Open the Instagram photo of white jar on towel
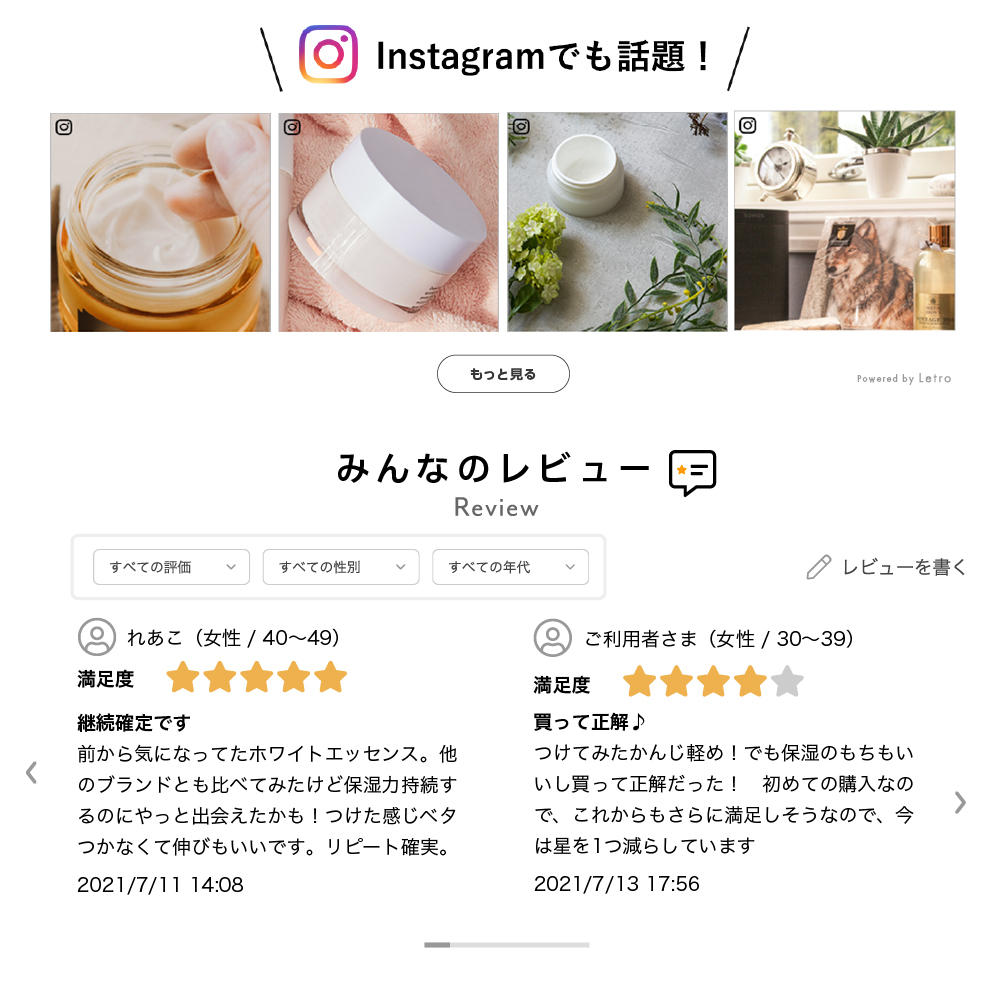Image resolution: width=1000 pixels, height=1001 pixels. pos(388,222)
